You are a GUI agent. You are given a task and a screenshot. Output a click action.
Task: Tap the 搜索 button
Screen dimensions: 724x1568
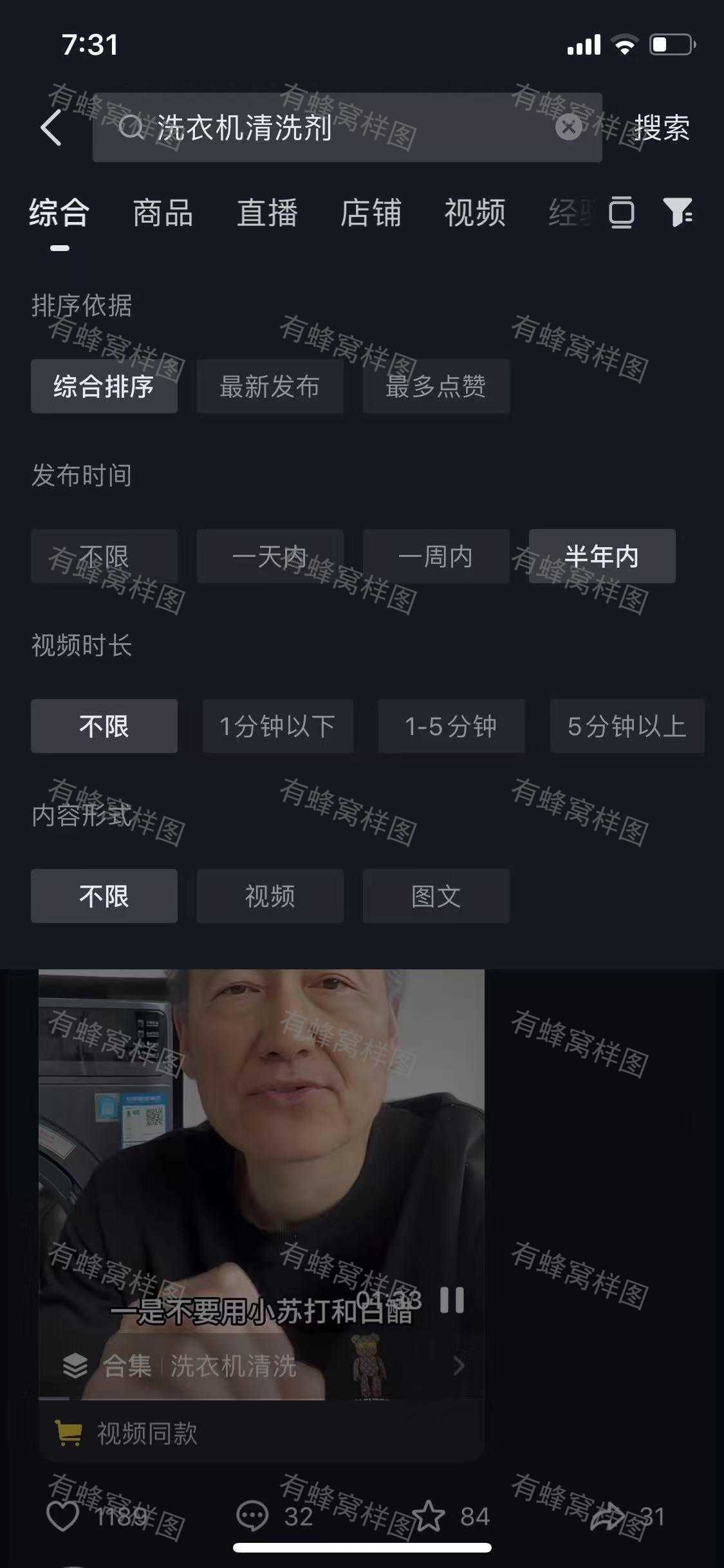tap(662, 127)
